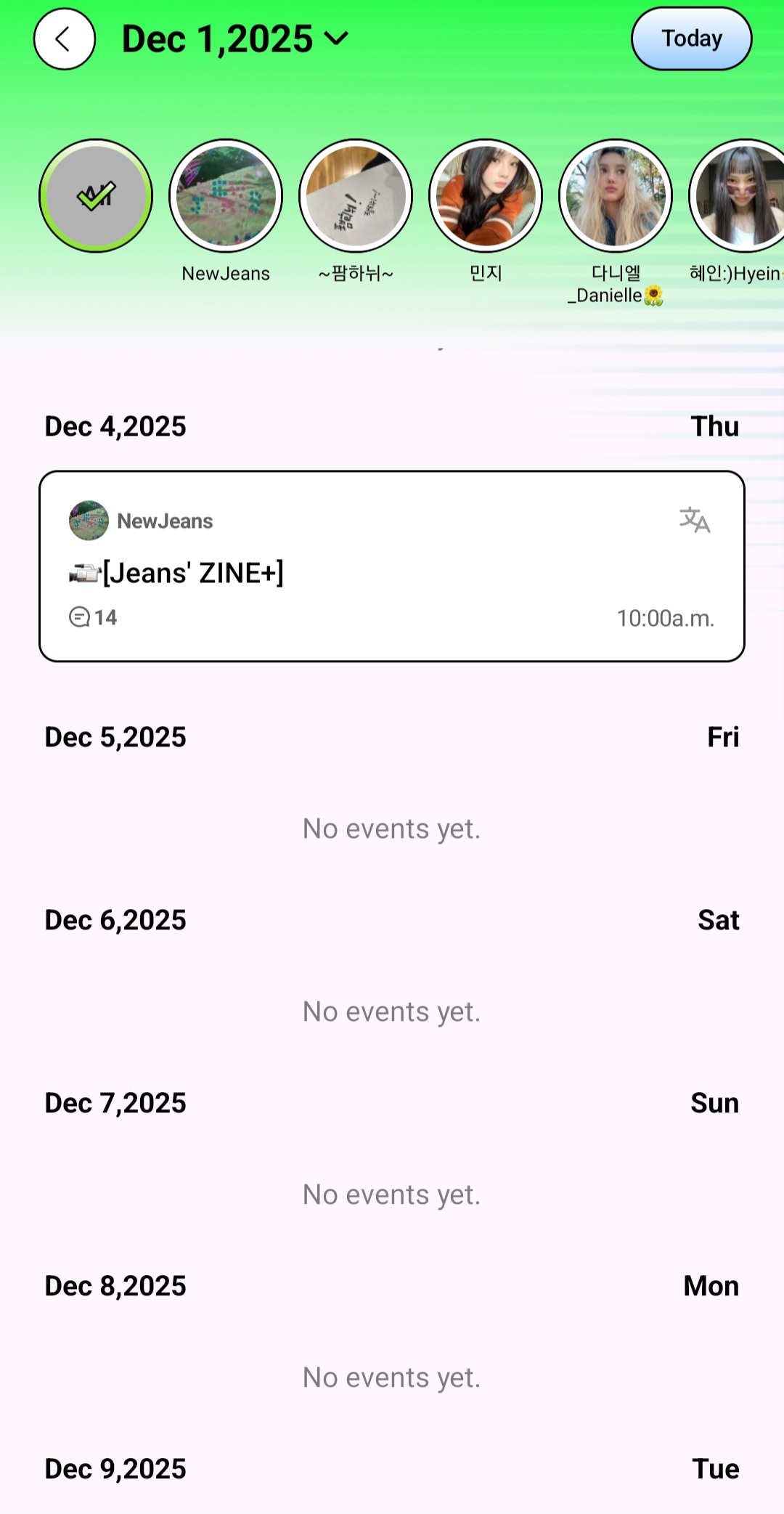Open the Dec 1, 2025 date picker
Image resolution: width=784 pixels, height=1514 pixels.
pos(235,39)
